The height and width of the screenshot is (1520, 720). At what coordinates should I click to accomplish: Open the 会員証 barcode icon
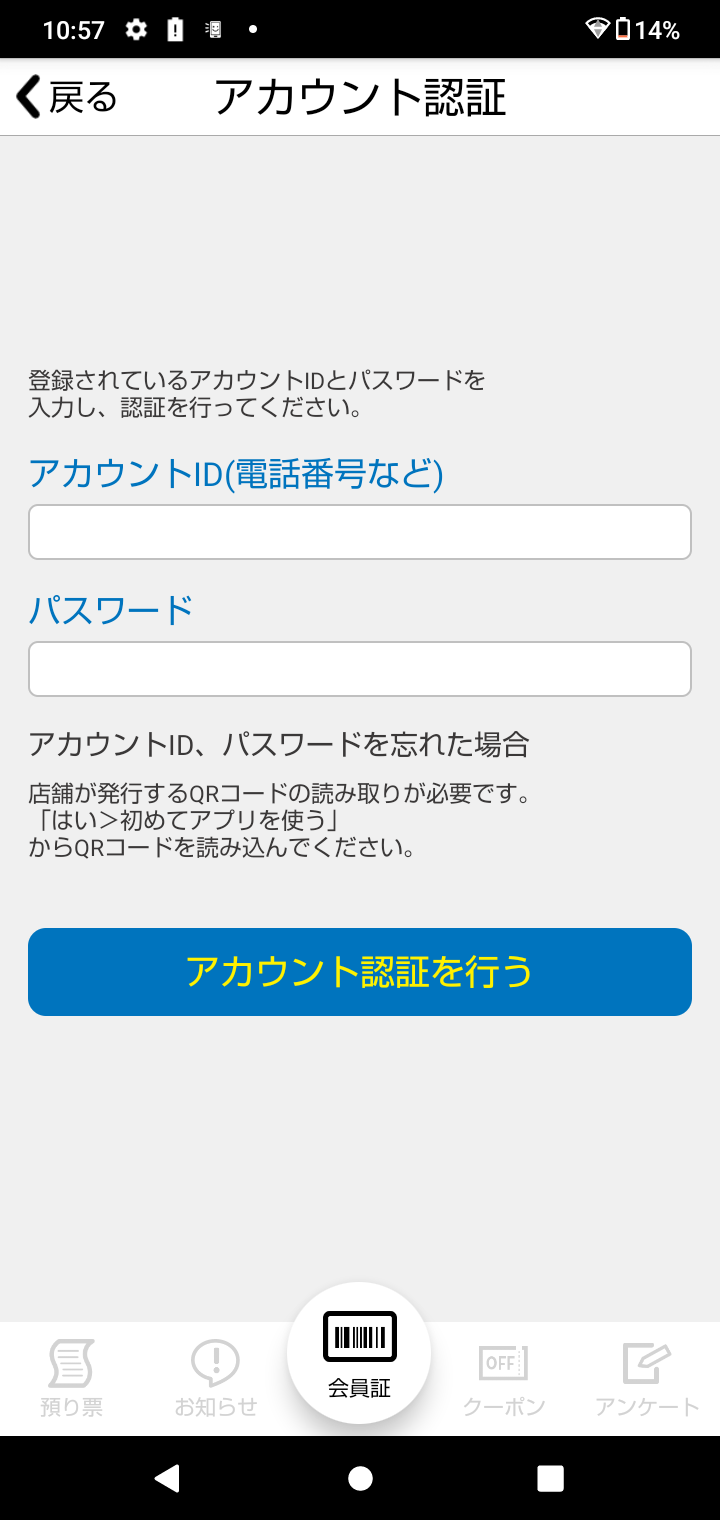tap(359, 1336)
